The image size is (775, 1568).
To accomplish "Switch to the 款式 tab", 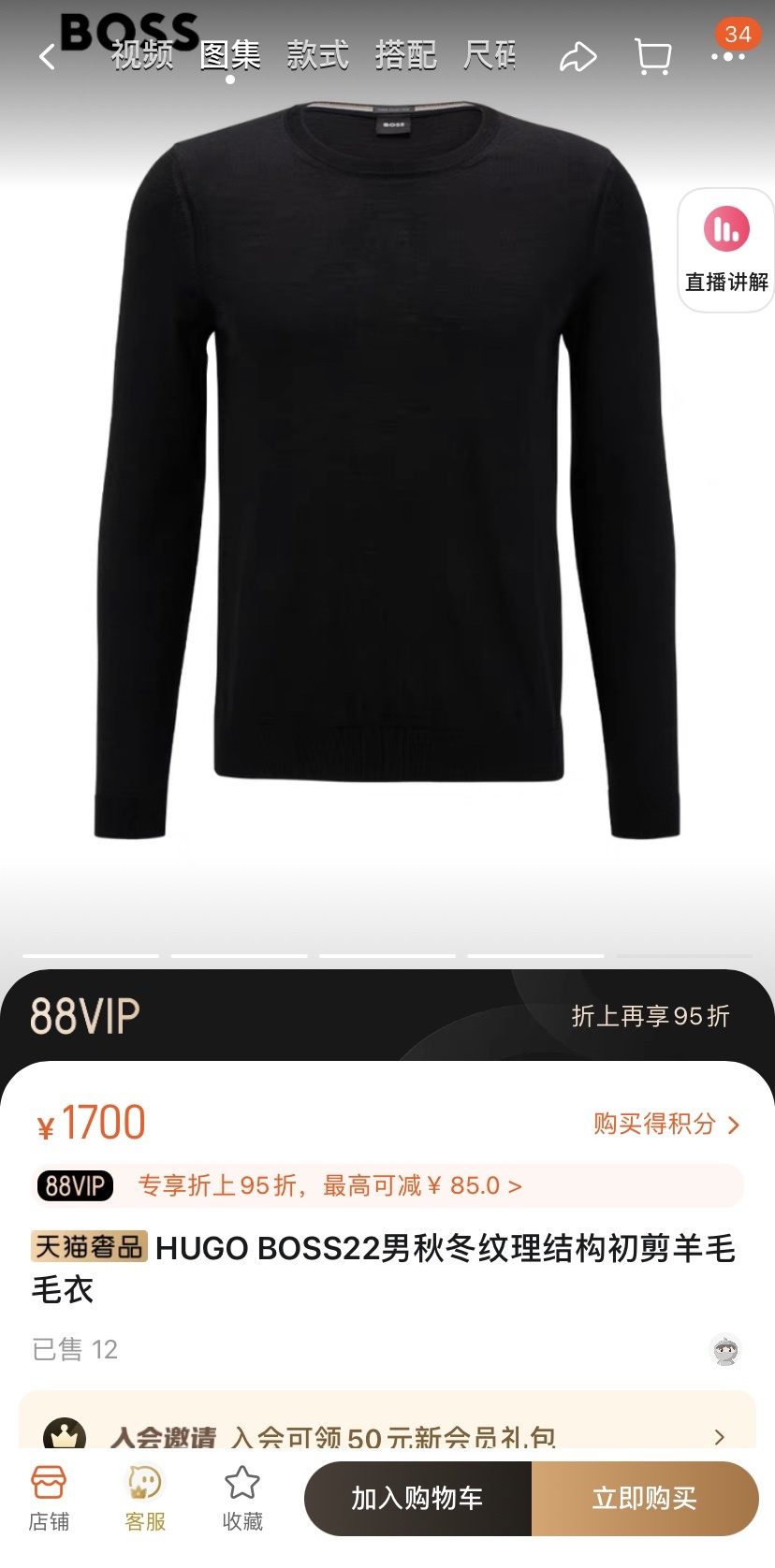I will tap(317, 55).
